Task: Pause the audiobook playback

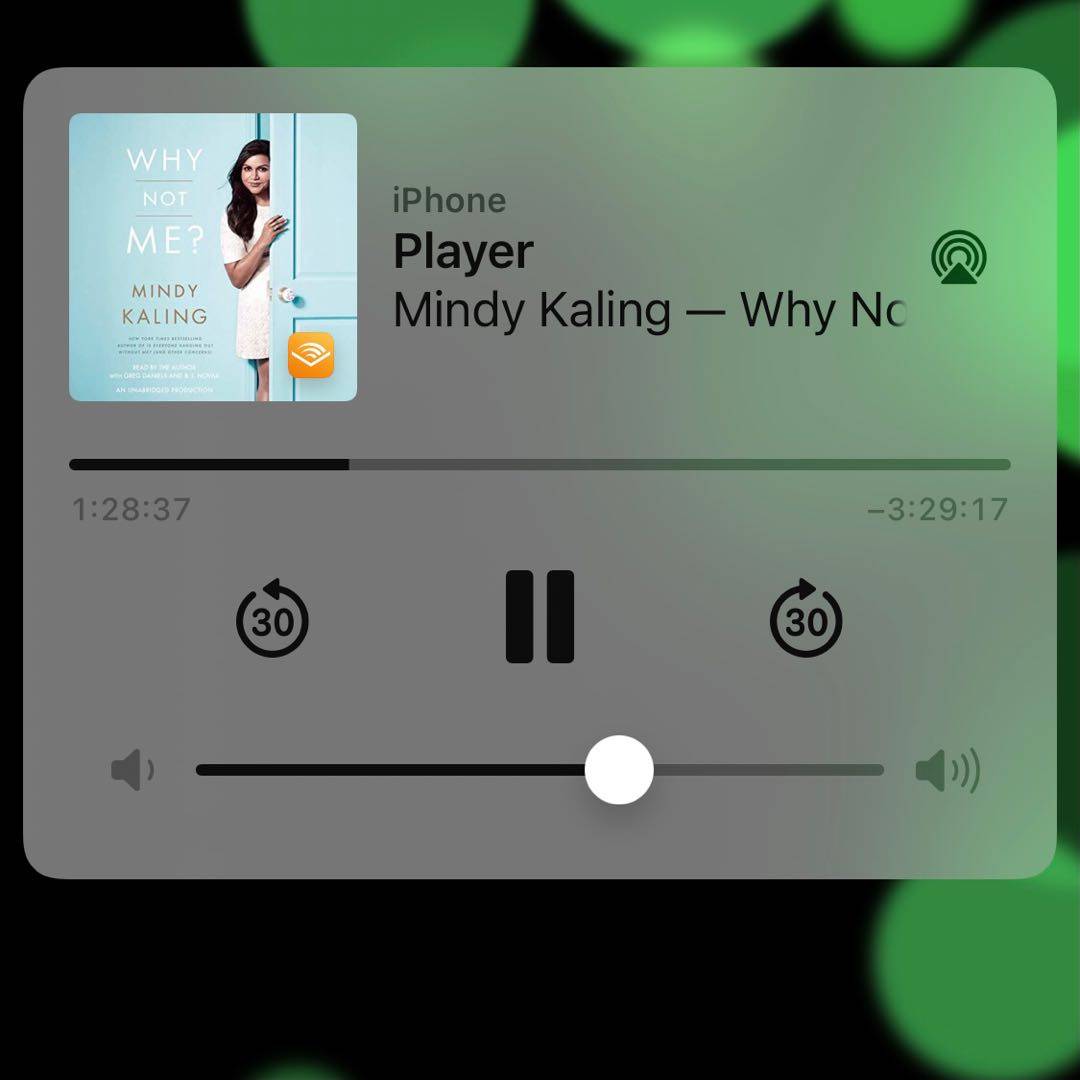Action: 540,617
